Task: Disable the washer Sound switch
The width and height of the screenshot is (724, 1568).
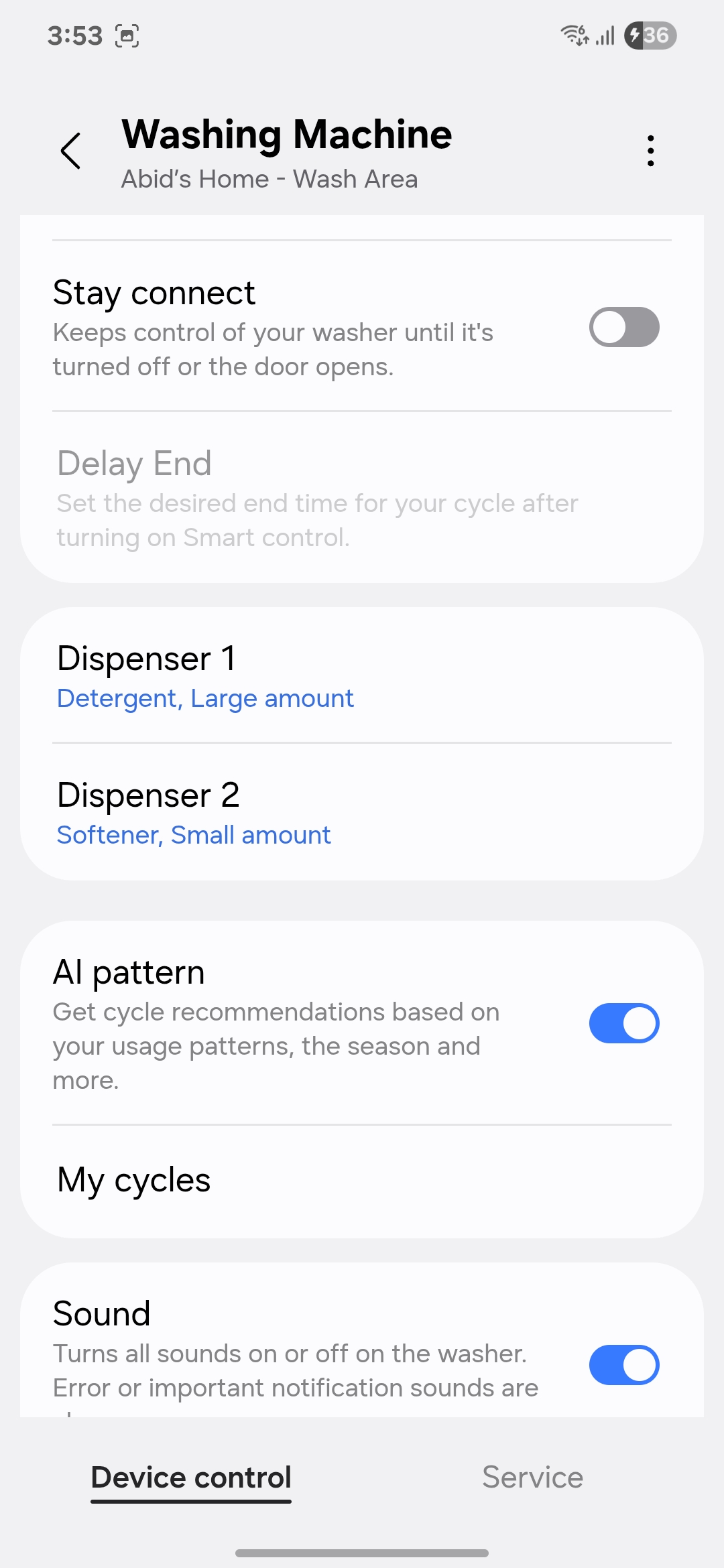Action: (623, 1365)
